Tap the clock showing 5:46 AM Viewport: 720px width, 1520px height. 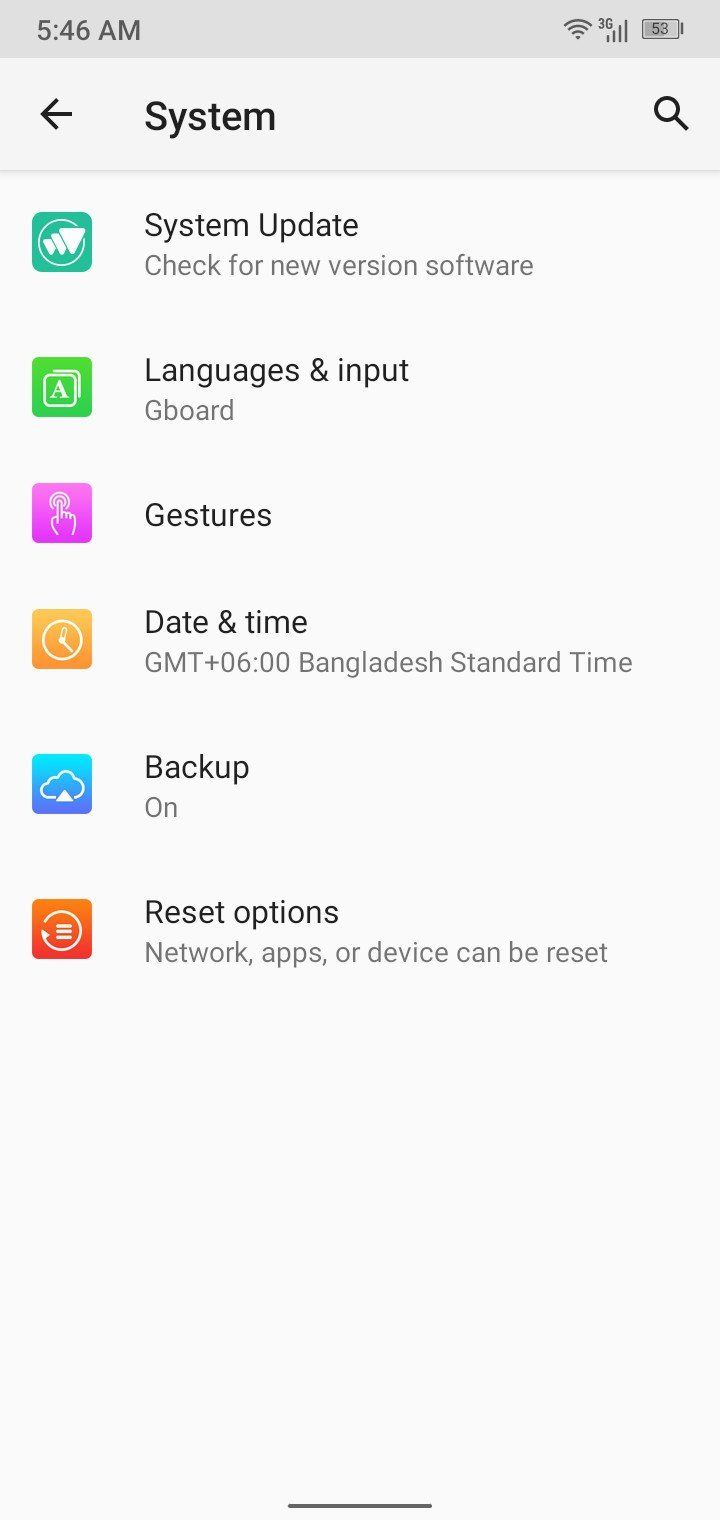(88, 29)
